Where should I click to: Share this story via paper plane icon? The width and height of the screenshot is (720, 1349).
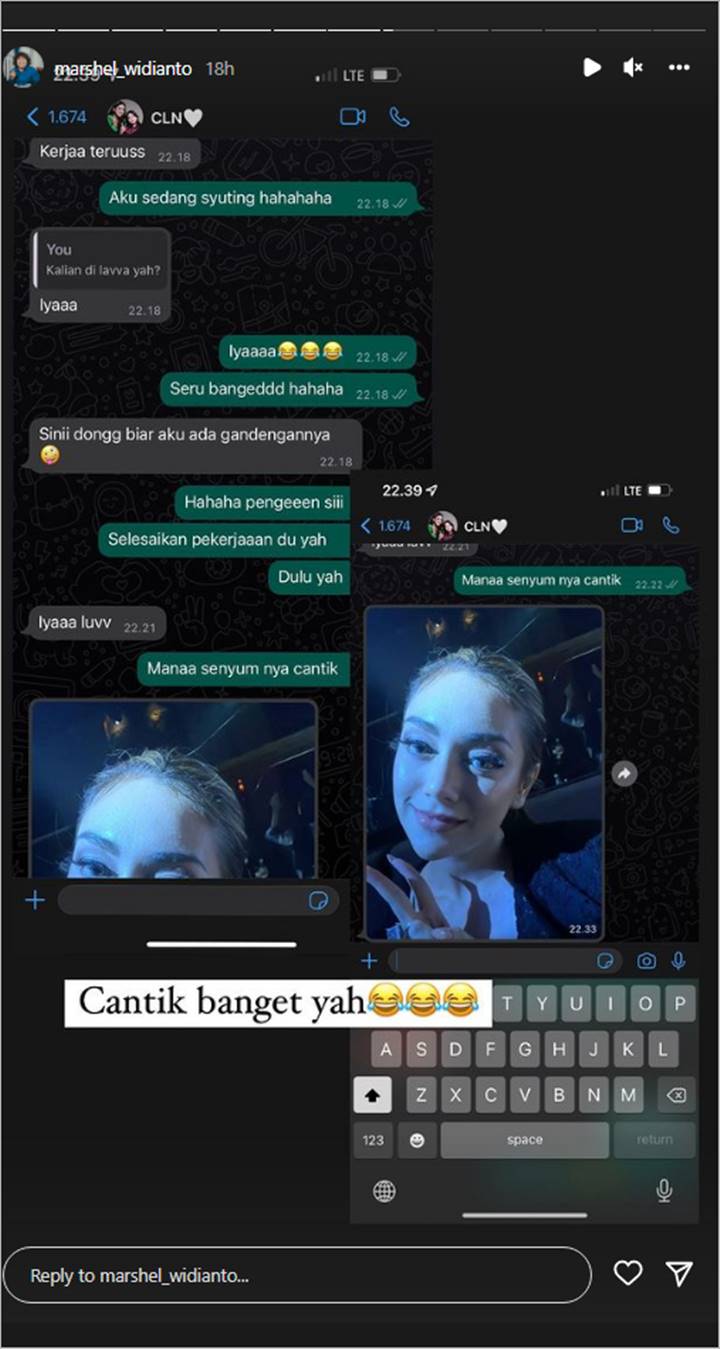point(679,1273)
